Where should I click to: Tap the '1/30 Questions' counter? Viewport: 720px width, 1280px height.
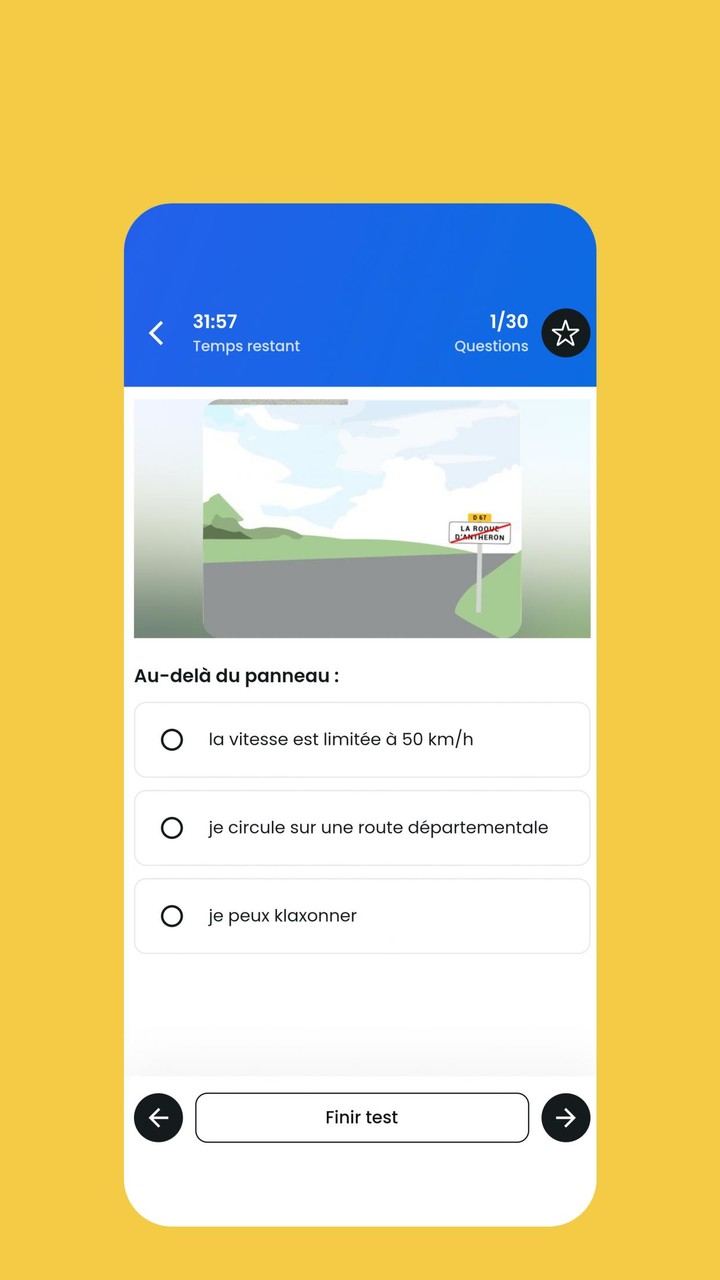click(x=492, y=333)
